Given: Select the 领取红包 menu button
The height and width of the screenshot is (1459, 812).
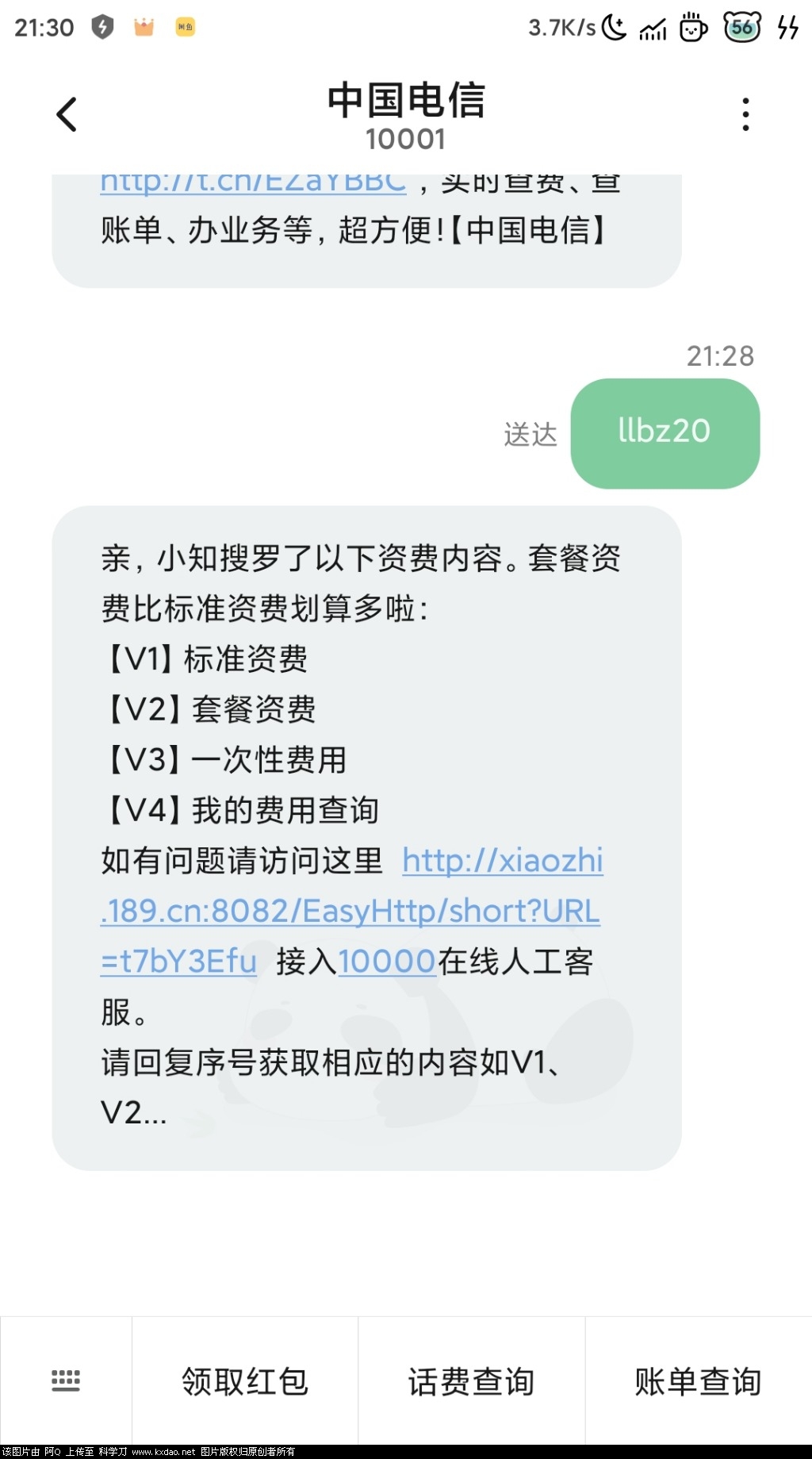Looking at the screenshot, I should pos(245,1380).
